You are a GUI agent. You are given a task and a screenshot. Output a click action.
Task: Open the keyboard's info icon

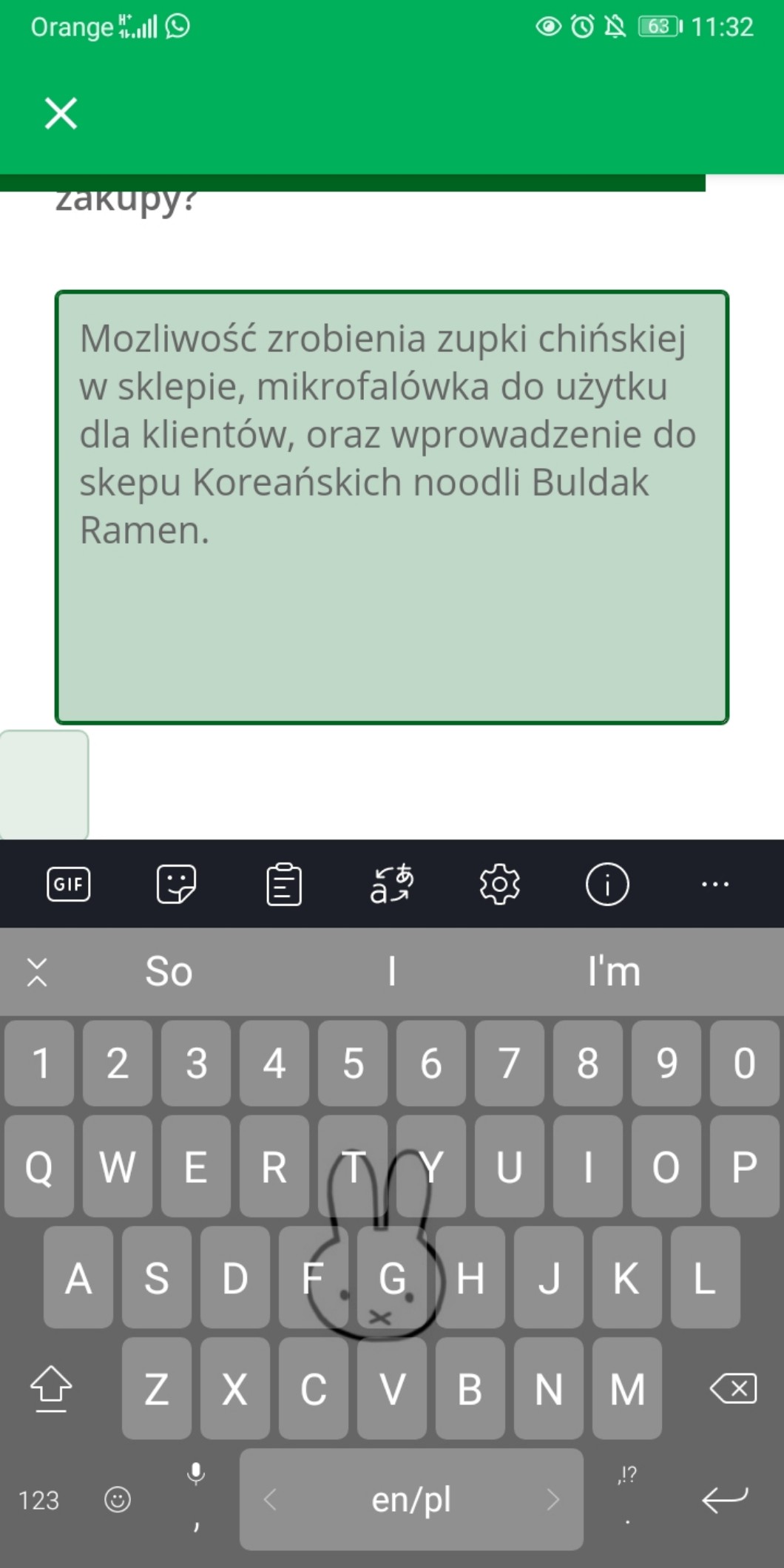click(607, 884)
